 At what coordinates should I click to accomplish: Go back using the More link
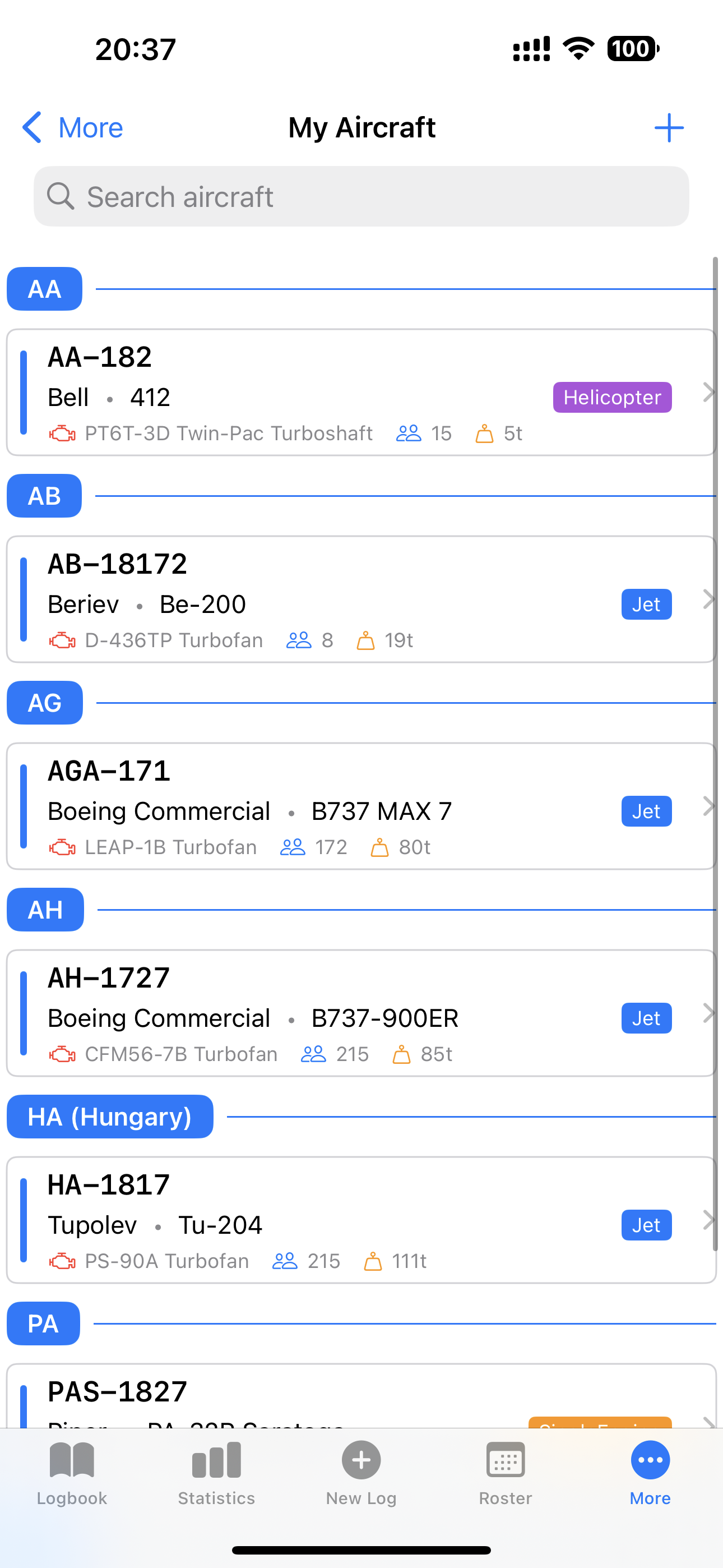coord(72,127)
